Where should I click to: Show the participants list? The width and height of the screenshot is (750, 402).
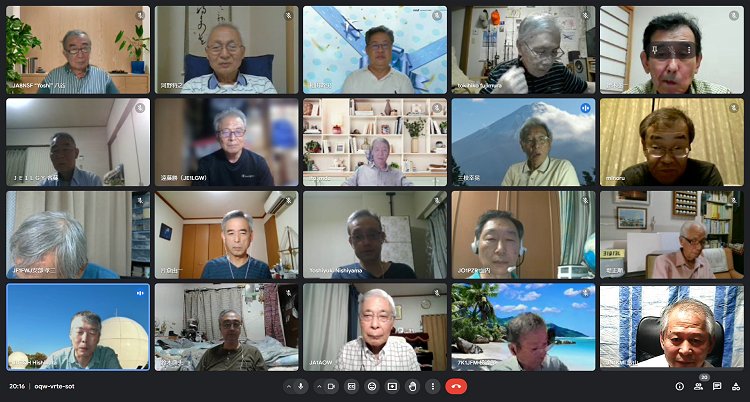click(x=698, y=386)
